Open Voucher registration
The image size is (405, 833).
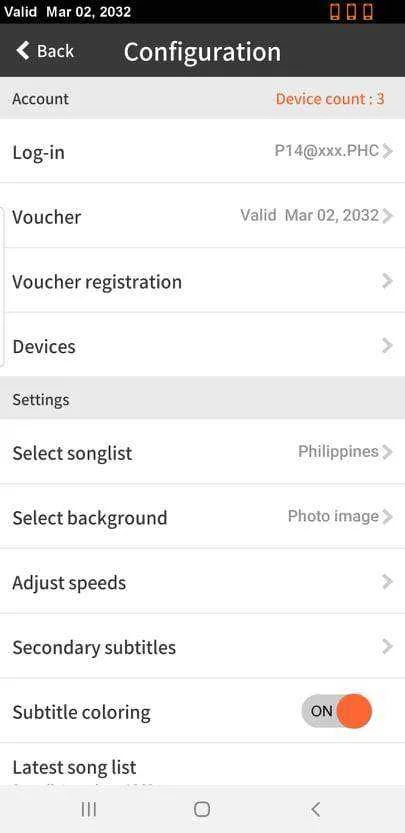tap(202, 280)
